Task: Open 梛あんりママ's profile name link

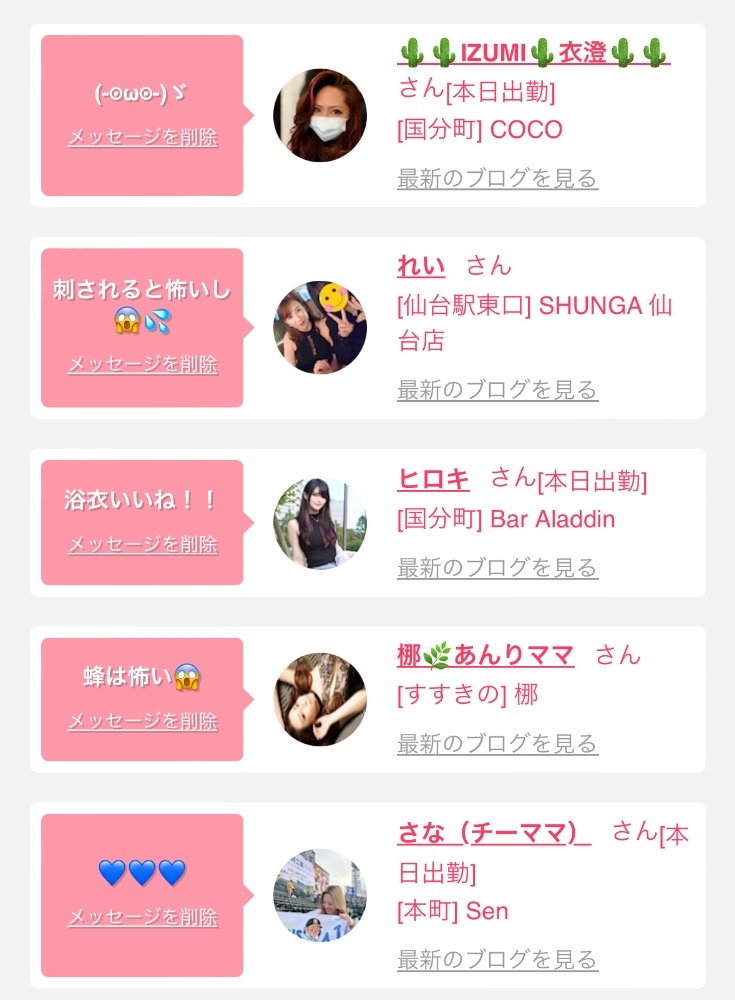Action: click(485, 656)
